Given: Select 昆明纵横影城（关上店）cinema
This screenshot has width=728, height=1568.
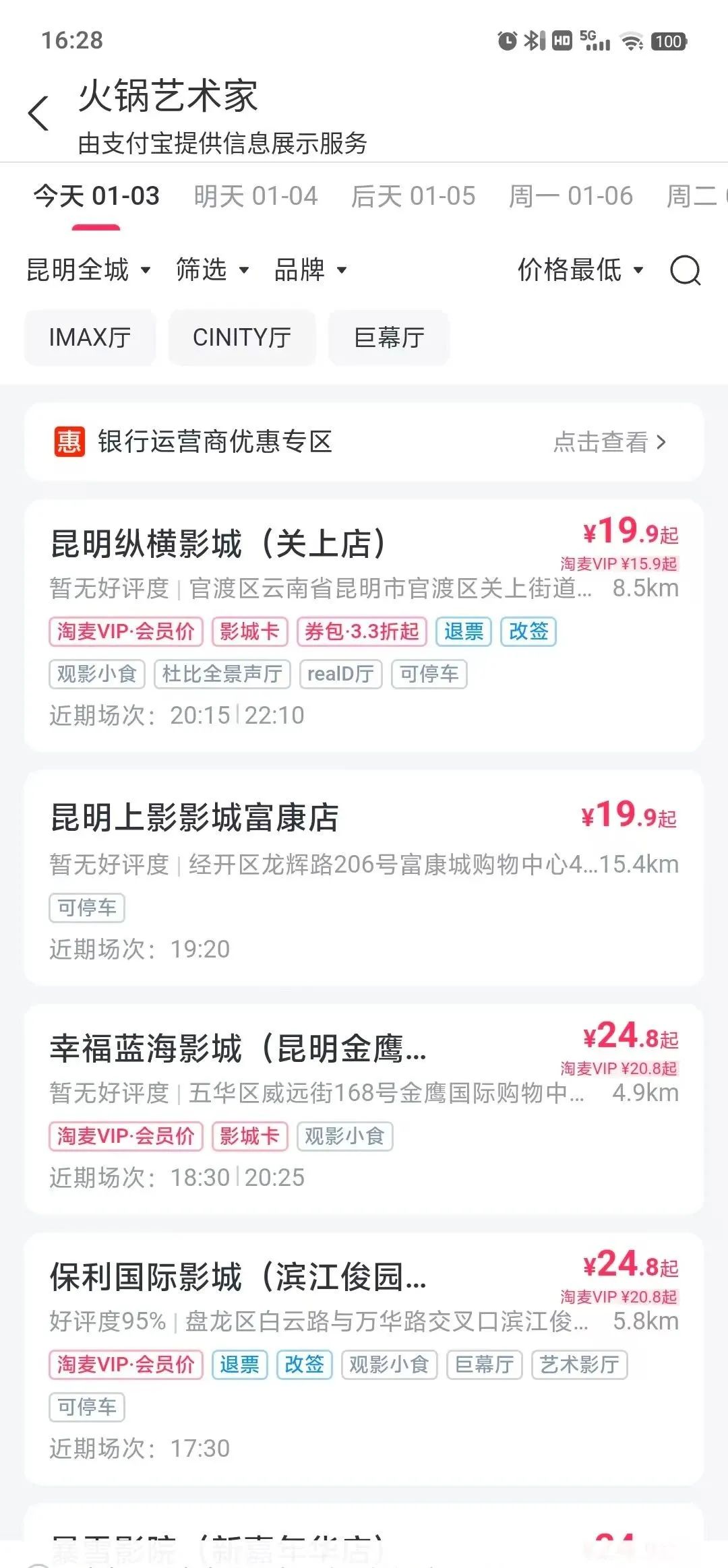Looking at the screenshot, I should click(x=217, y=543).
